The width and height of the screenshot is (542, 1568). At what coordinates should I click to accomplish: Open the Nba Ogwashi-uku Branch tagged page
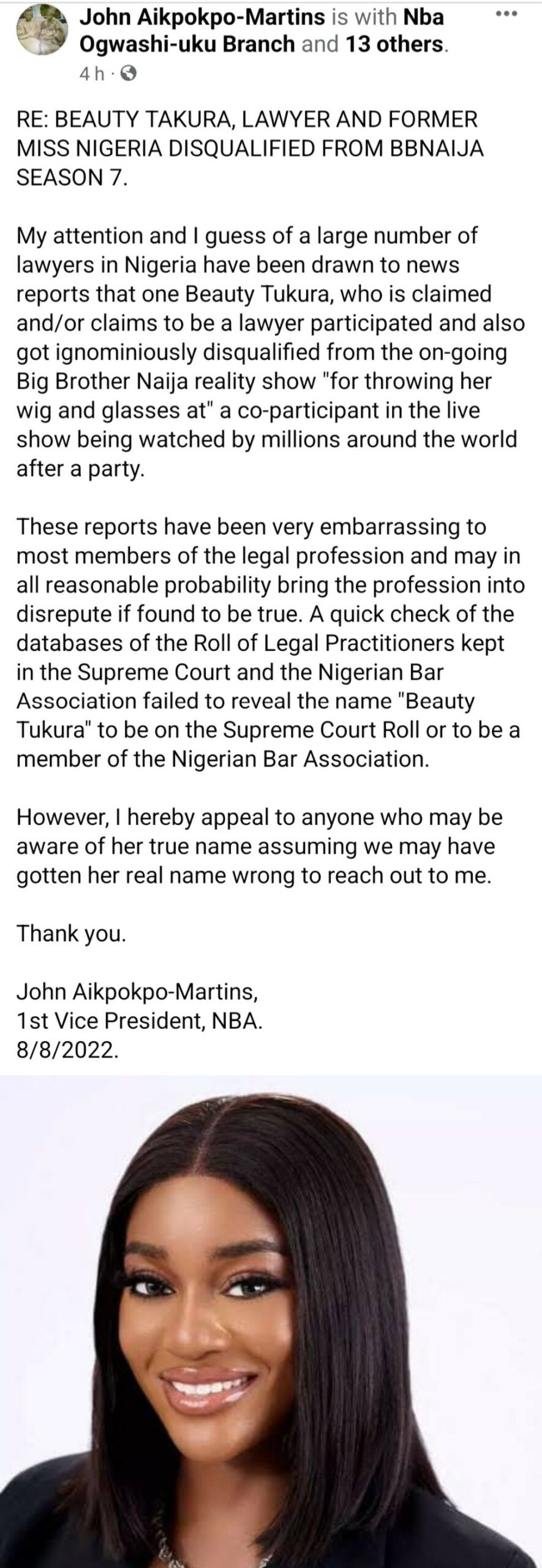point(187,44)
